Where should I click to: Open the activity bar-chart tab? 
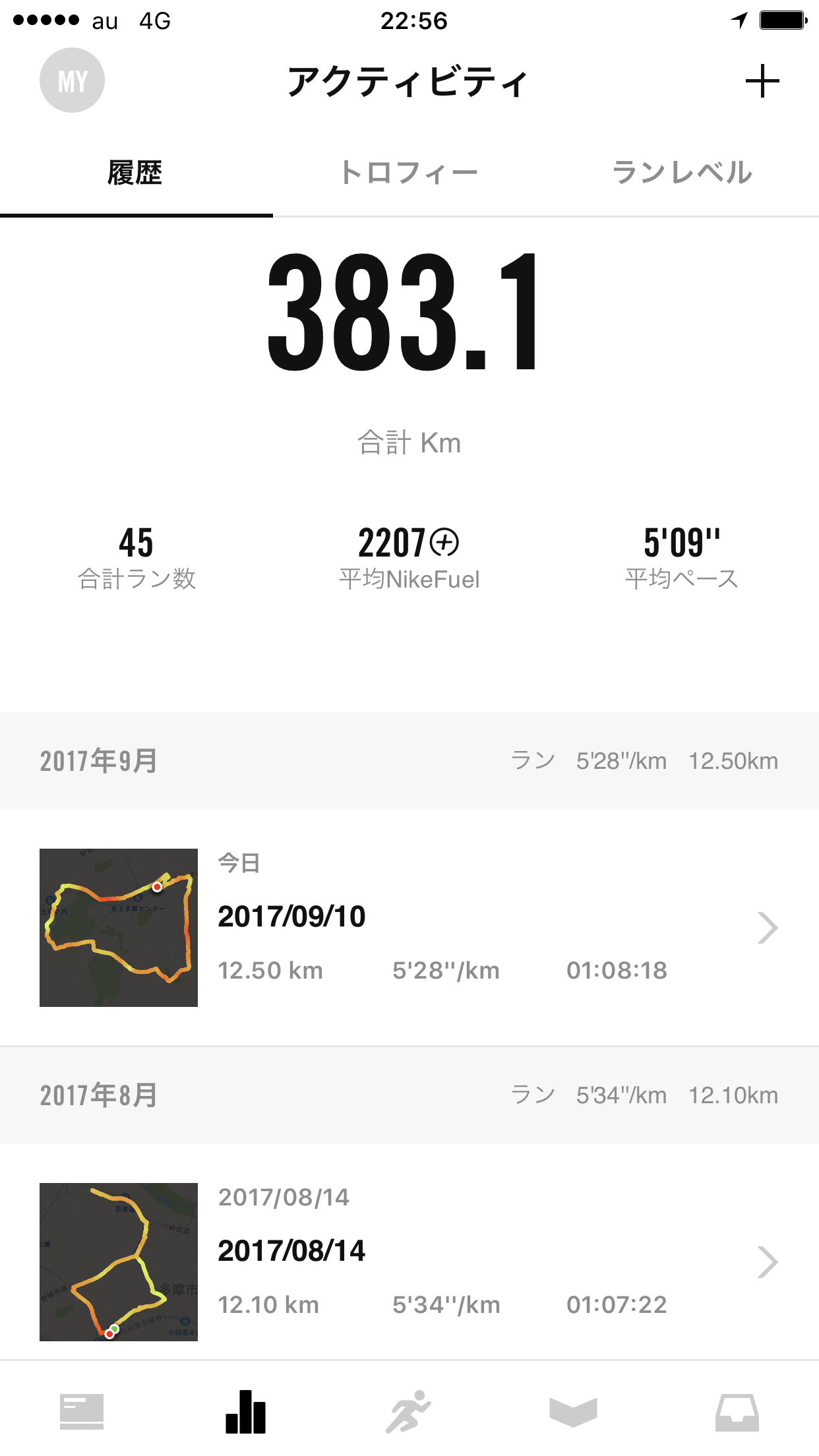pos(245,1411)
